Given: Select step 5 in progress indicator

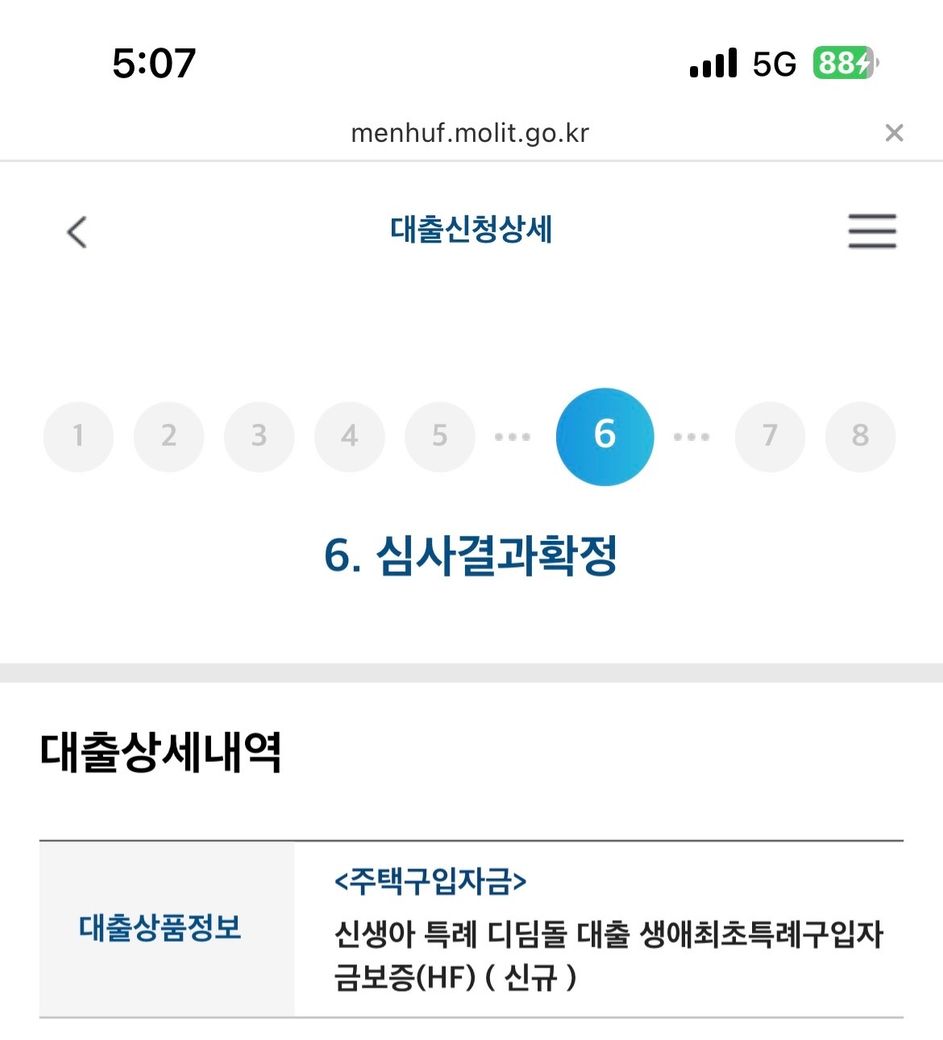Looking at the screenshot, I should [x=439, y=437].
